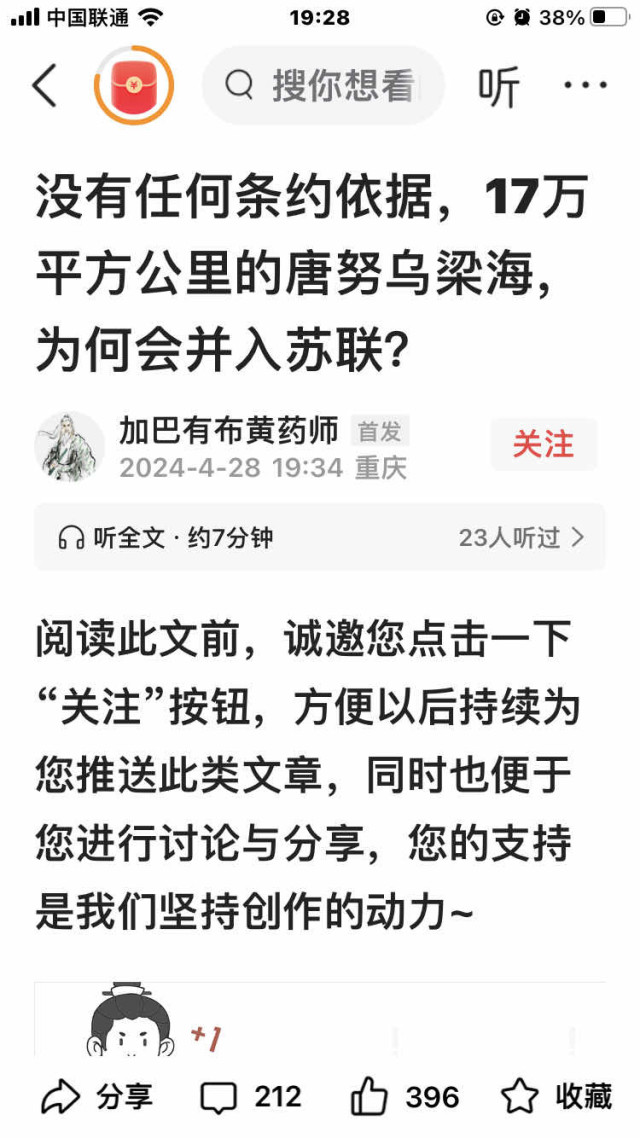The height and width of the screenshot is (1138, 640).
Task: Follow the author with the 关注 button
Action: 543,444
